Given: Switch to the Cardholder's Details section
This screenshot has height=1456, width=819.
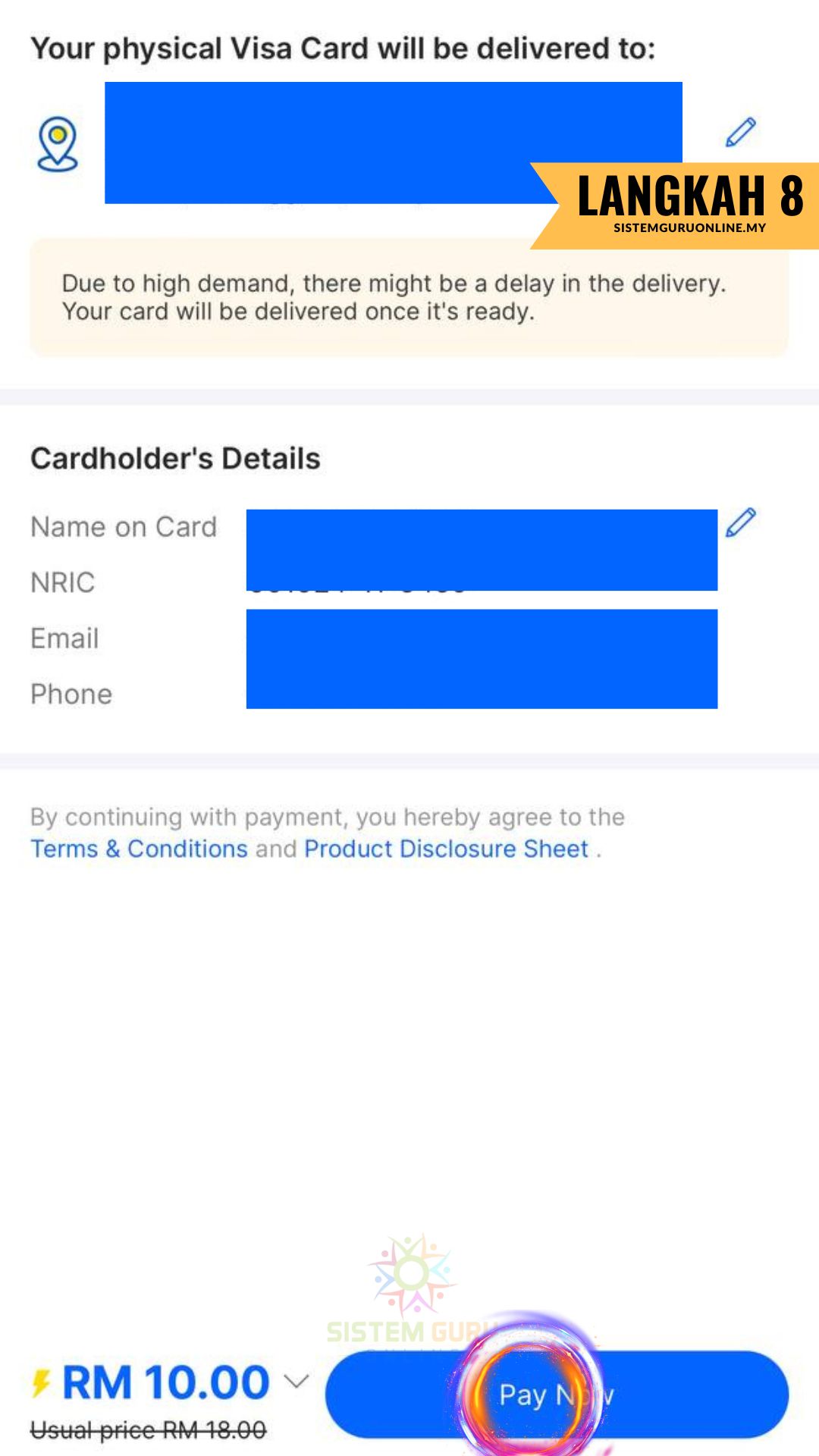Looking at the screenshot, I should pos(176,457).
